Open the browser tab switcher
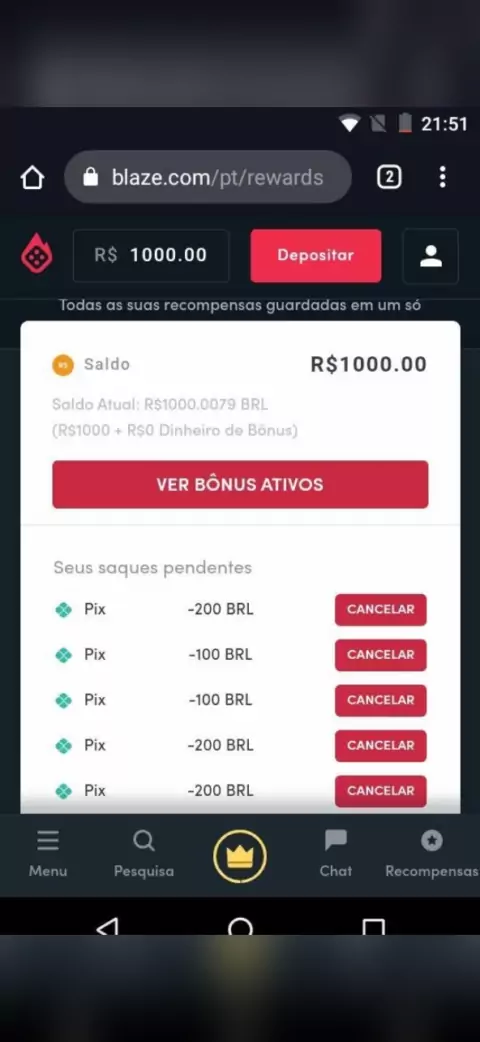480x1042 pixels. 389,177
